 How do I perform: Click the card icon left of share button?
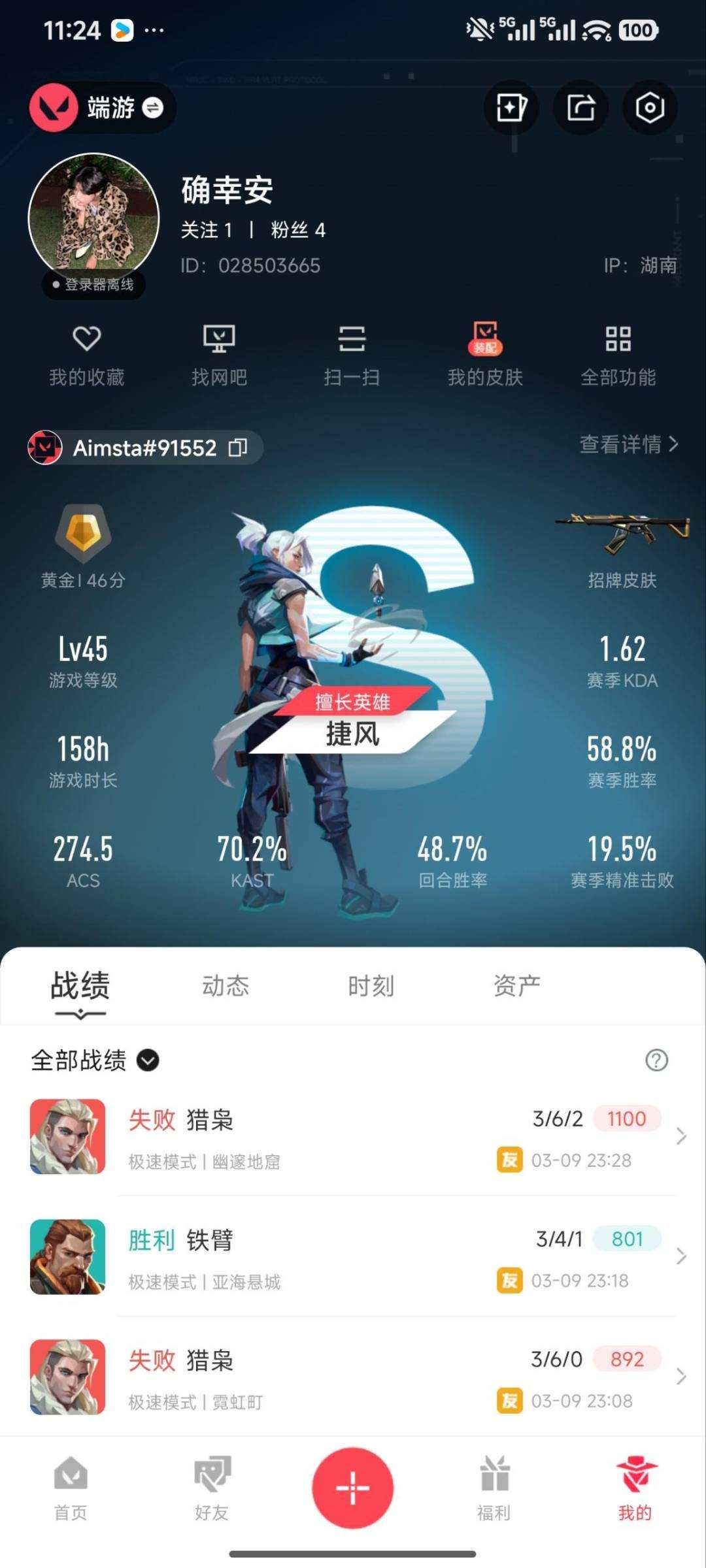511,108
